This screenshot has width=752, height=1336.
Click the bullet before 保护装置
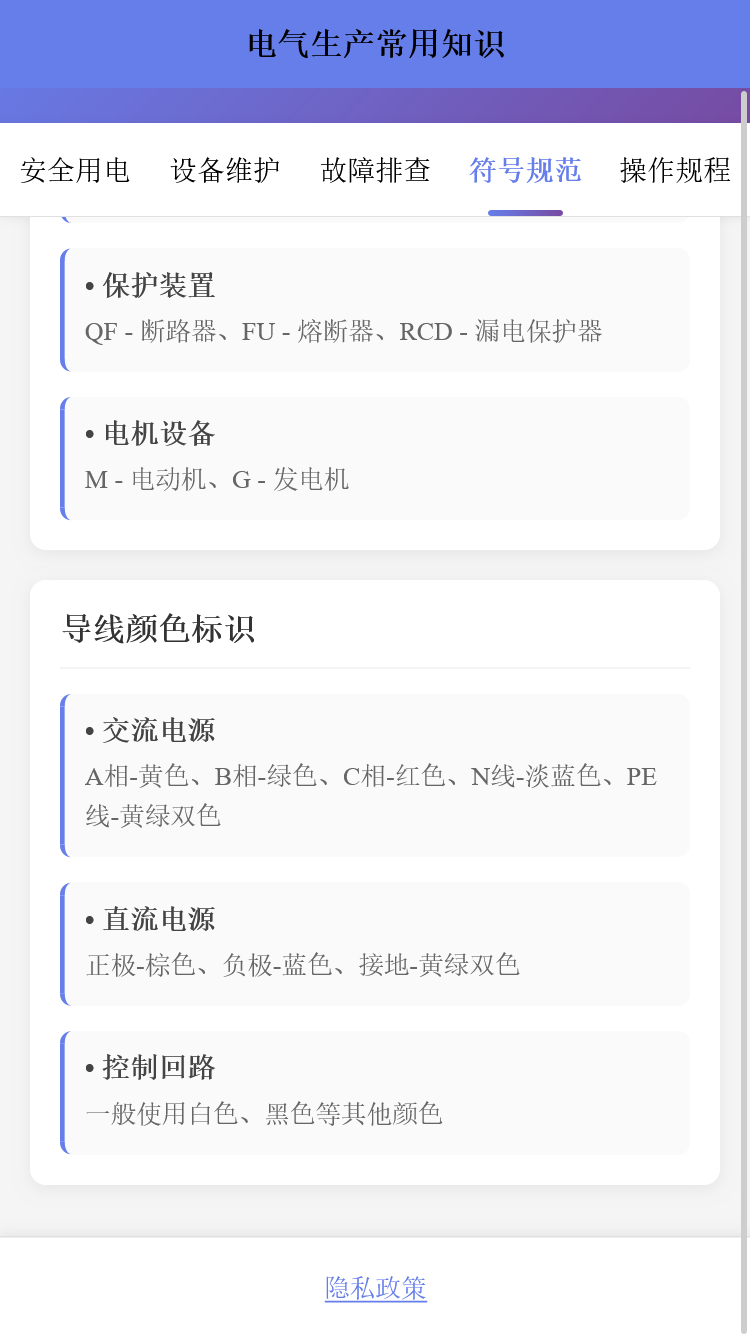[87, 286]
